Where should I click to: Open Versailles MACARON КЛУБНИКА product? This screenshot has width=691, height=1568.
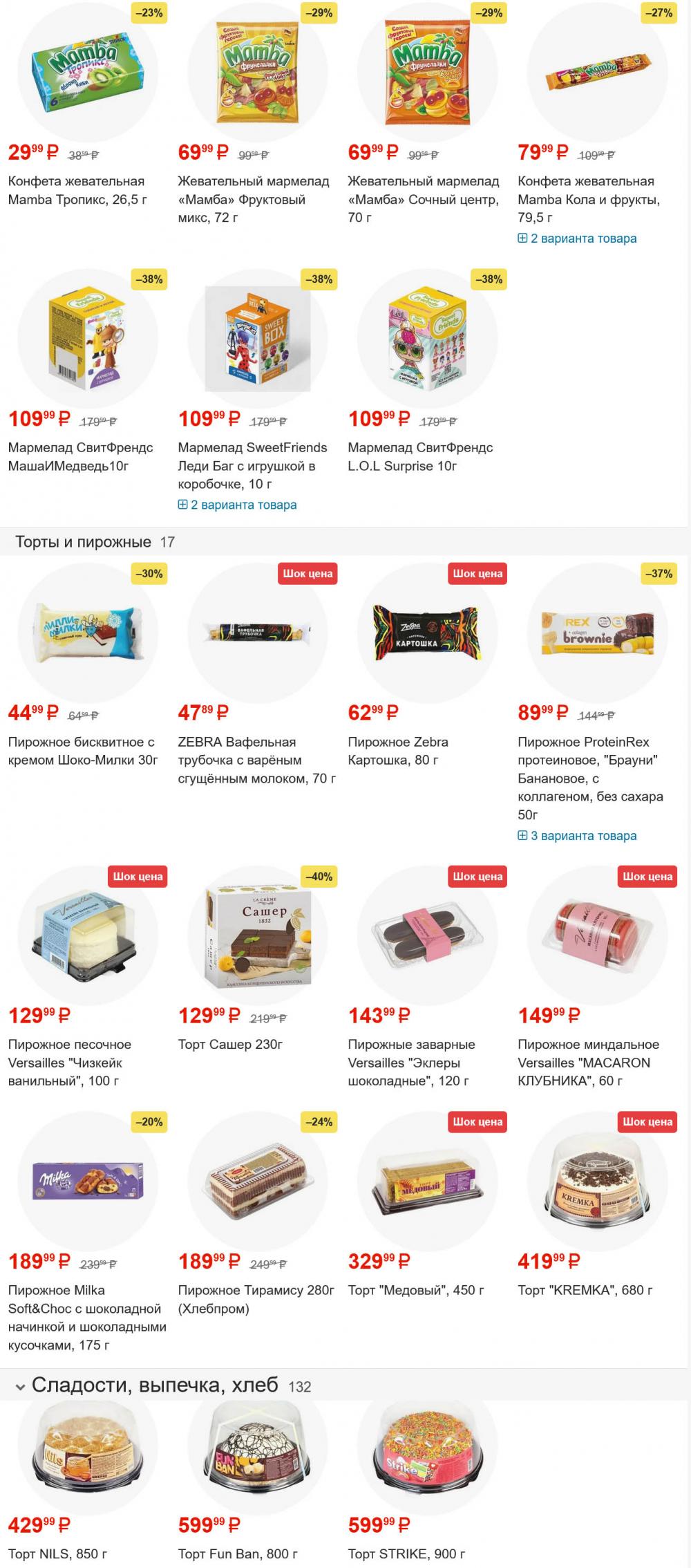point(588,1062)
